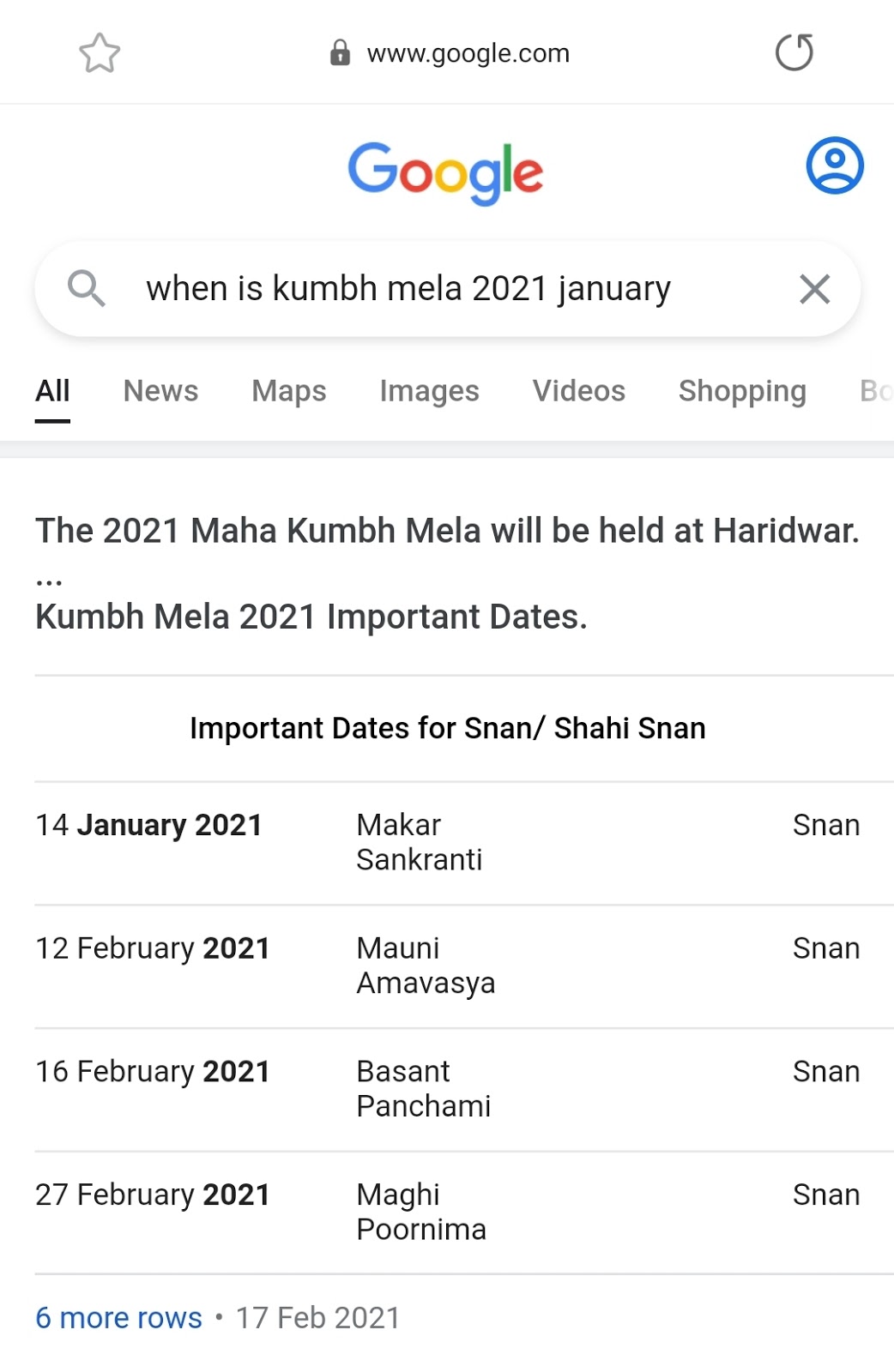894x1372 pixels.
Task: Switch to the Images tab
Action: [429, 391]
